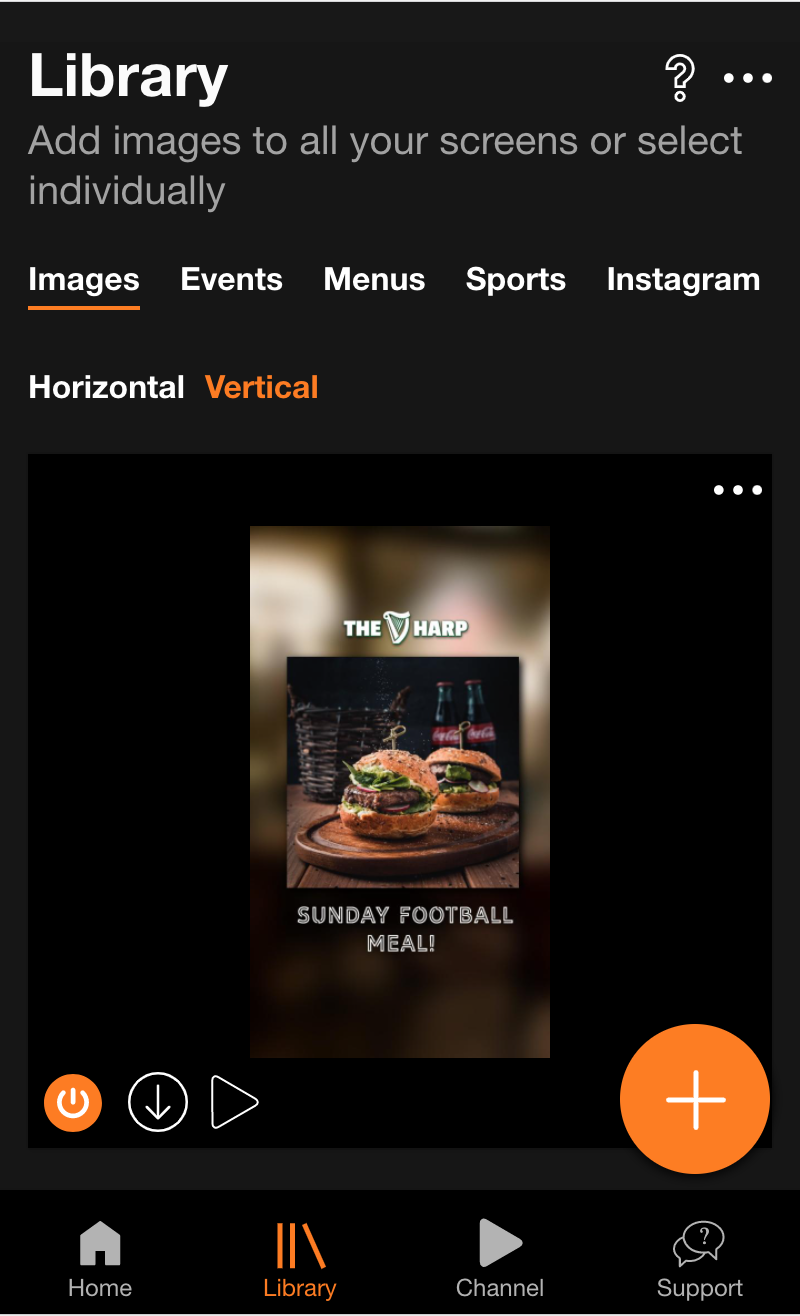Image resolution: width=800 pixels, height=1316 pixels.
Task: Open the Events tab
Action: click(x=231, y=280)
